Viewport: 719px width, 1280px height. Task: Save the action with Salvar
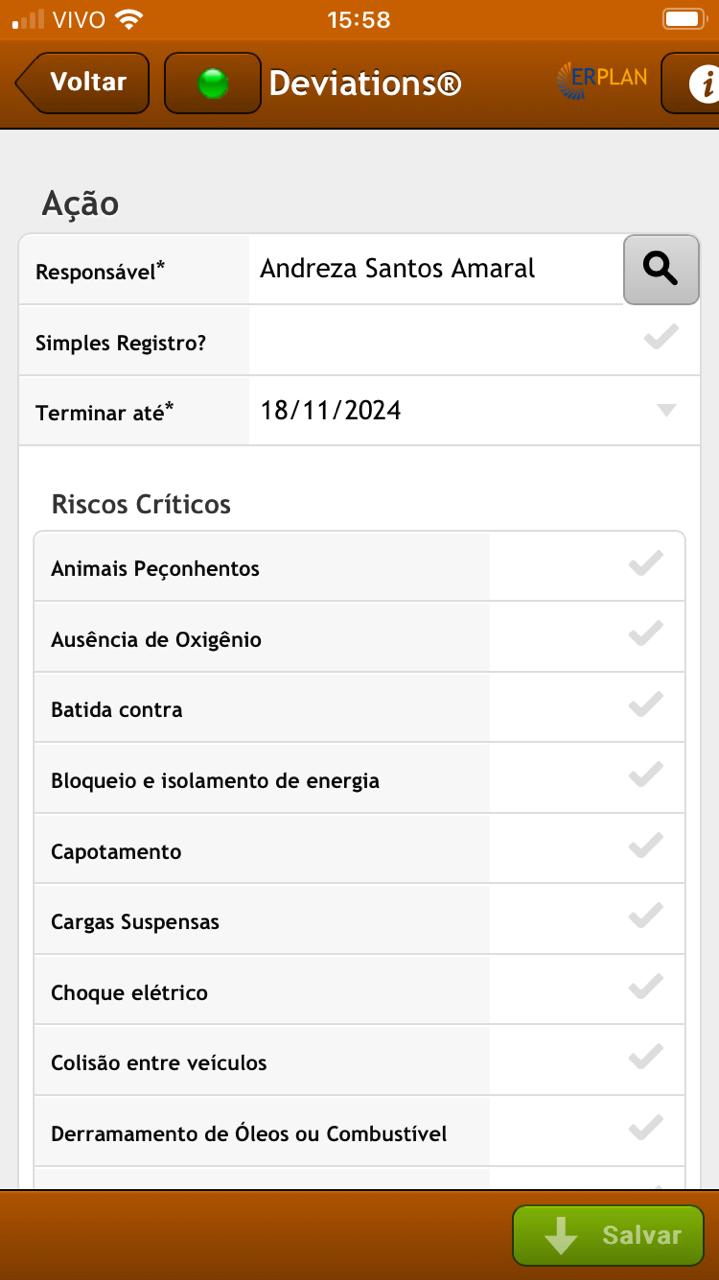tap(608, 1236)
